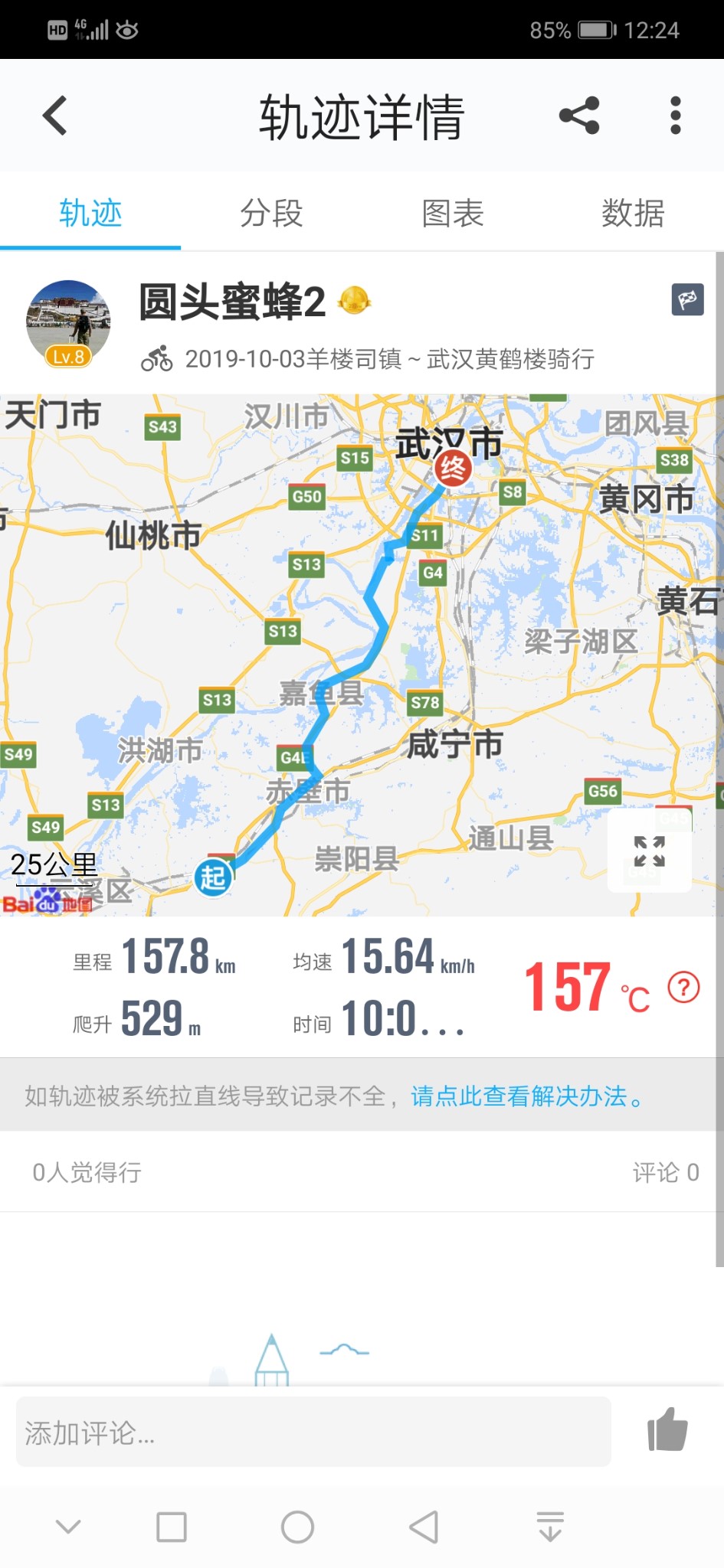Go back from track details
Viewport: 724px width, 1568px height.
click(x=55, y=116)
